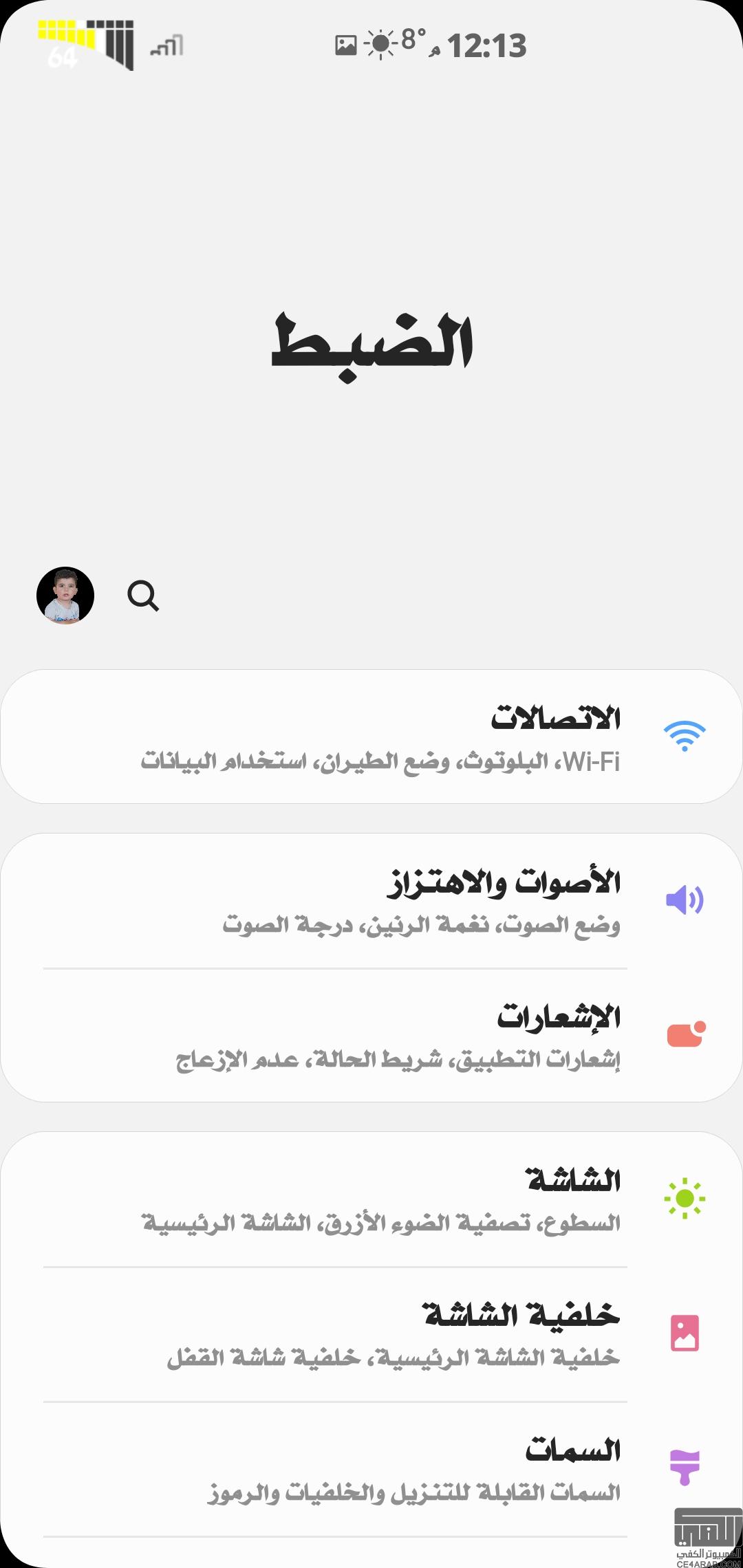The image size is (743, 1568).
Task: Open الإشعارات notifications settings
Action: (x=371, y=1036)
